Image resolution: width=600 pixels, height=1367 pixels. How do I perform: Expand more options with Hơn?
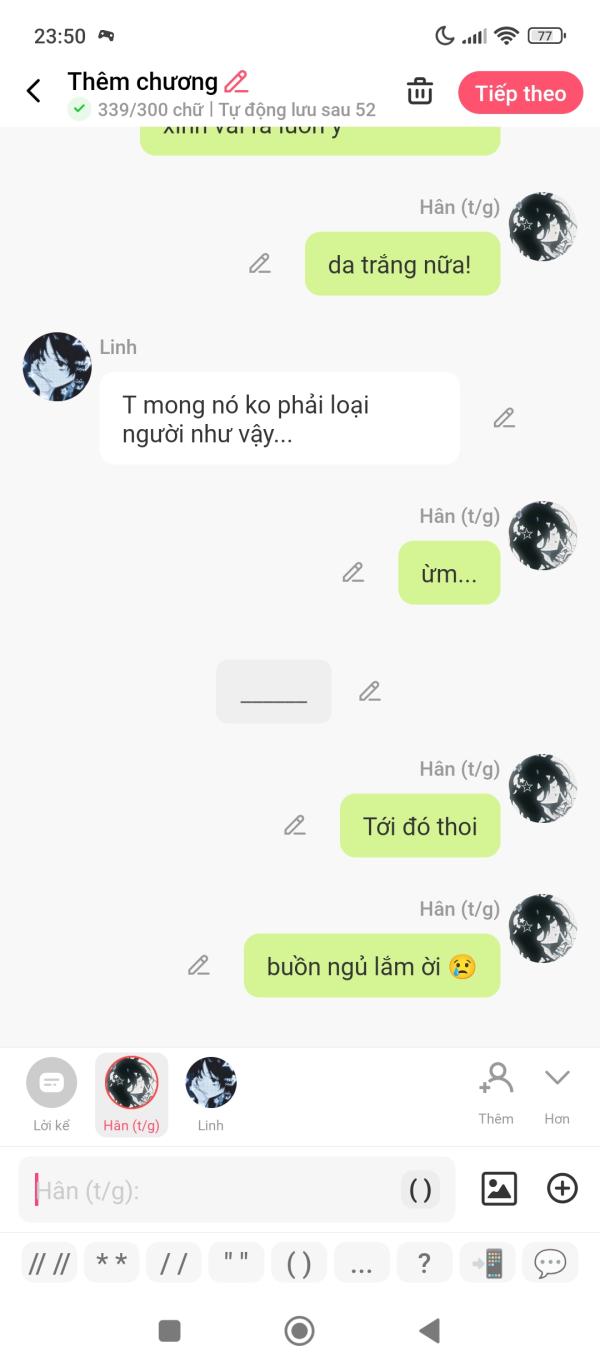click(x=557, y=1092)
